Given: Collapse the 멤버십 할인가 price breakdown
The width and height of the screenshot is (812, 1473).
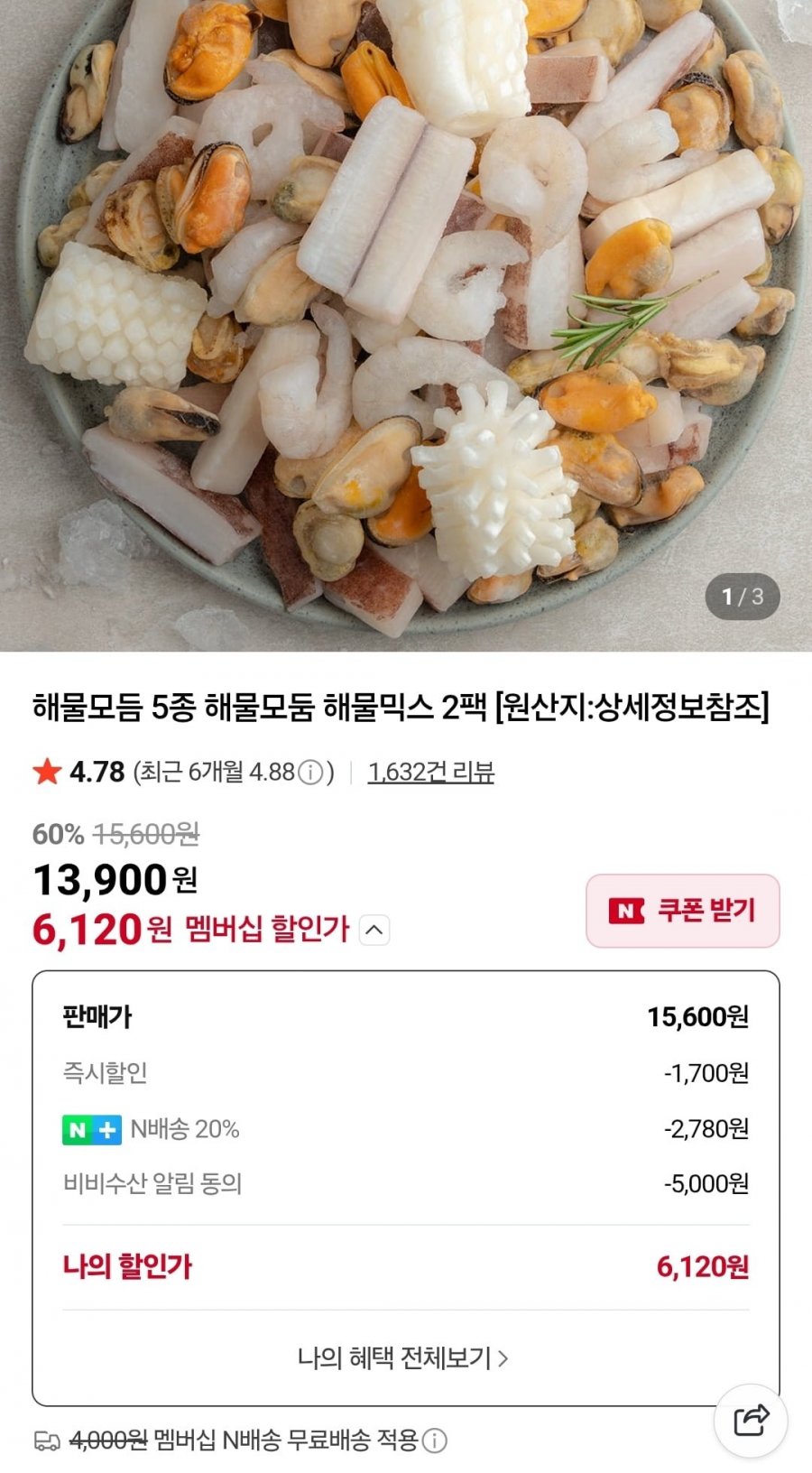Looking at the screenshot, I should (x=374, y=930).
